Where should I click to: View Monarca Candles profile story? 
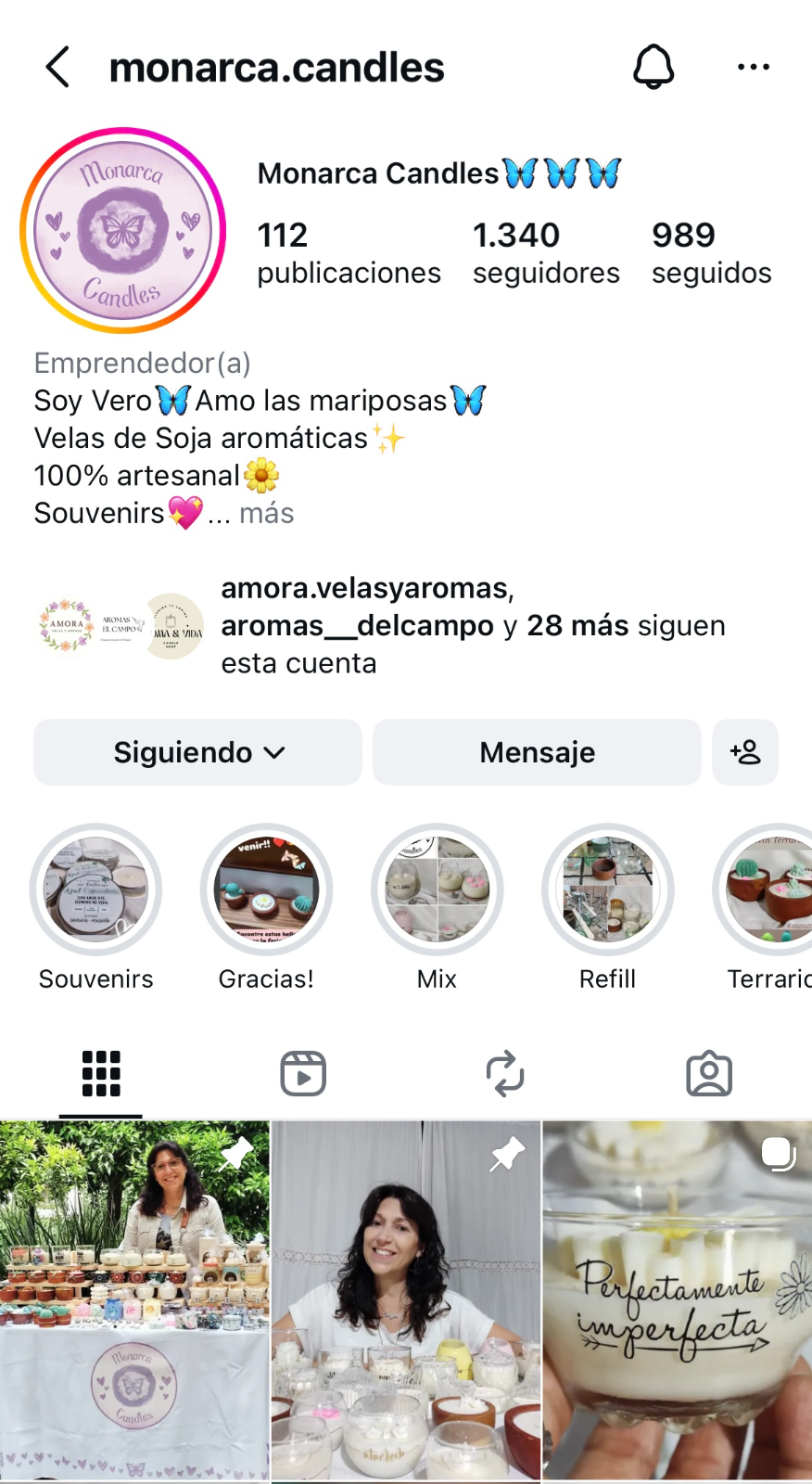pos(123,231)
